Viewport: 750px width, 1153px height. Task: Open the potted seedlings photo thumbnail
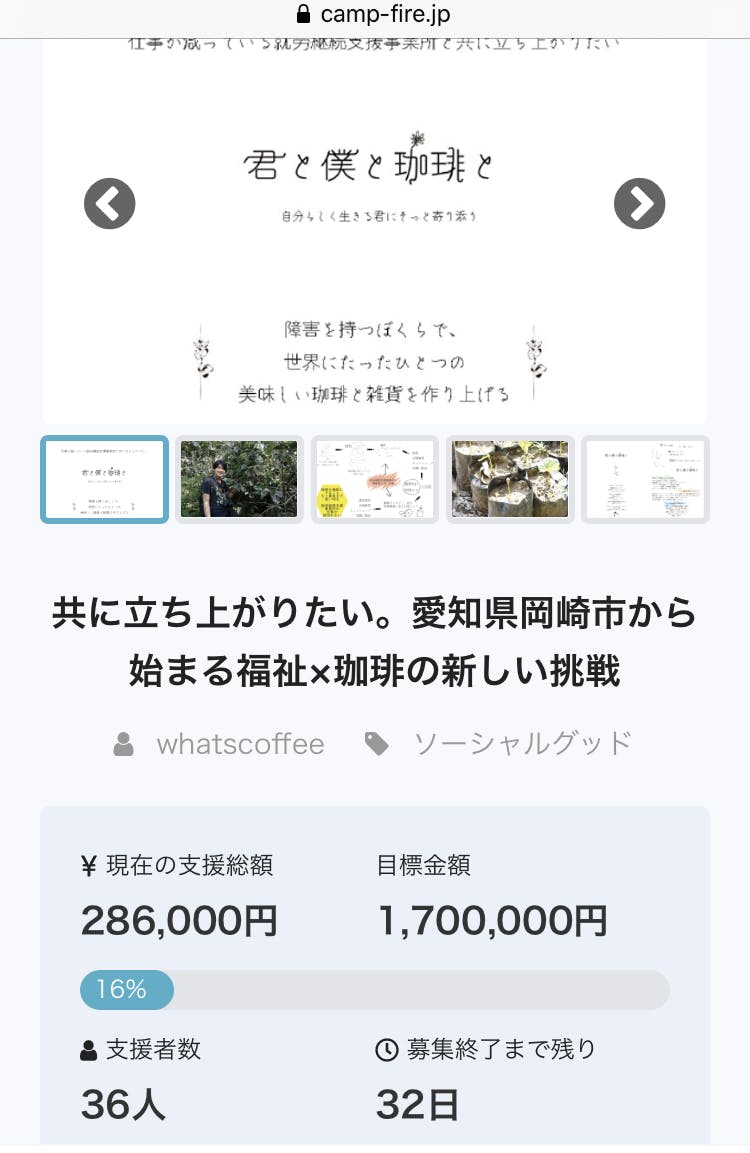510,479
